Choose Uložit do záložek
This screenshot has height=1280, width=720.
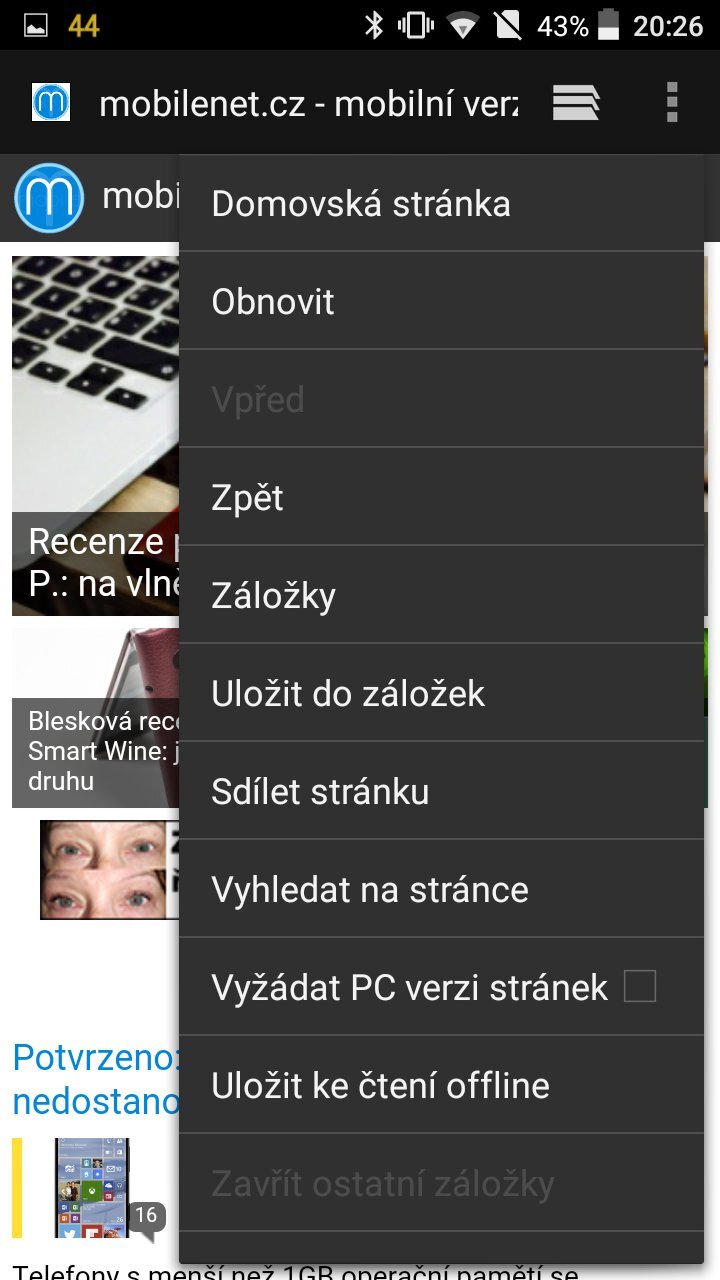tap(347, 693)
